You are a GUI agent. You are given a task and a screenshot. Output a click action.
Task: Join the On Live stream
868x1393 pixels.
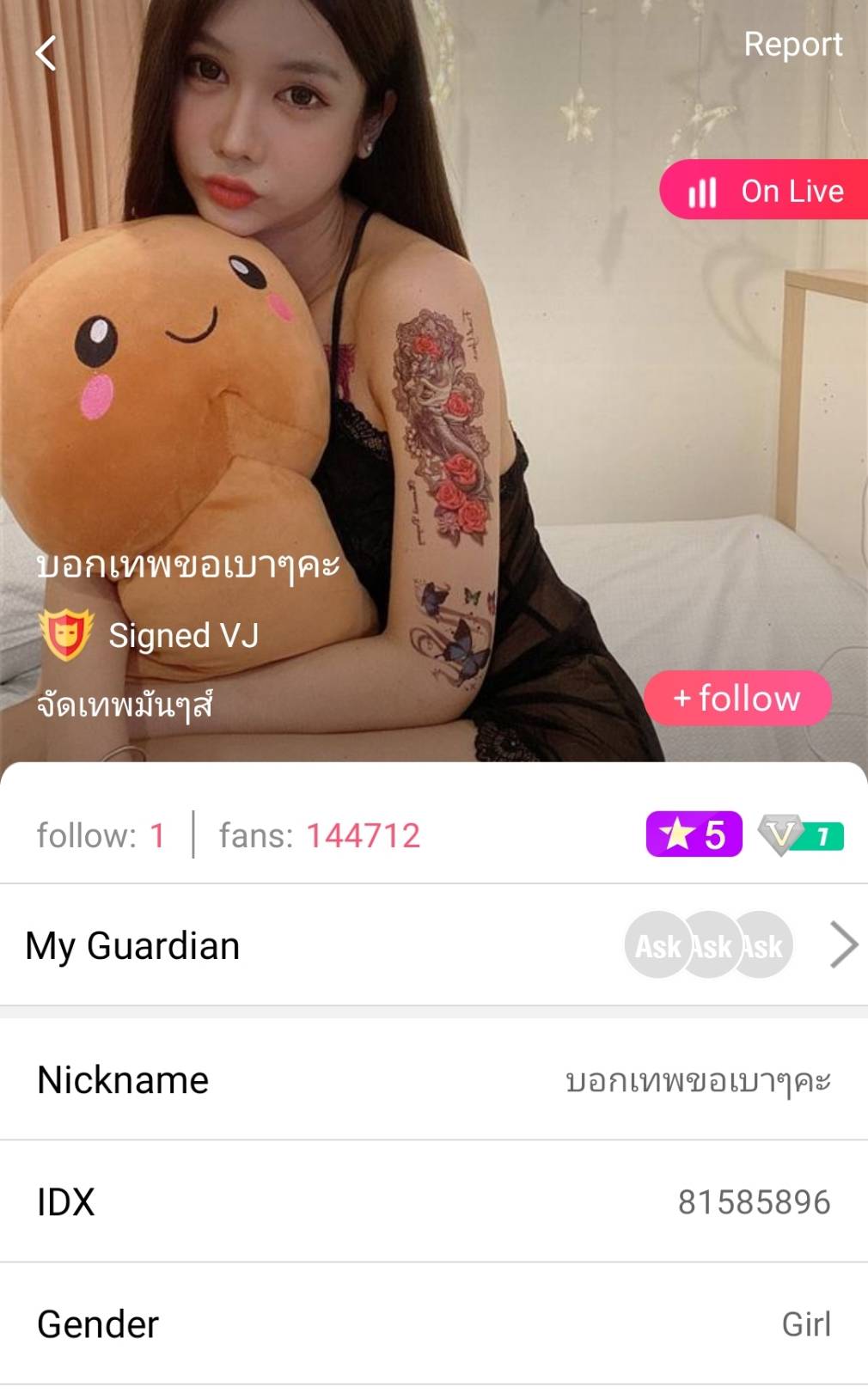pos(765,190)
